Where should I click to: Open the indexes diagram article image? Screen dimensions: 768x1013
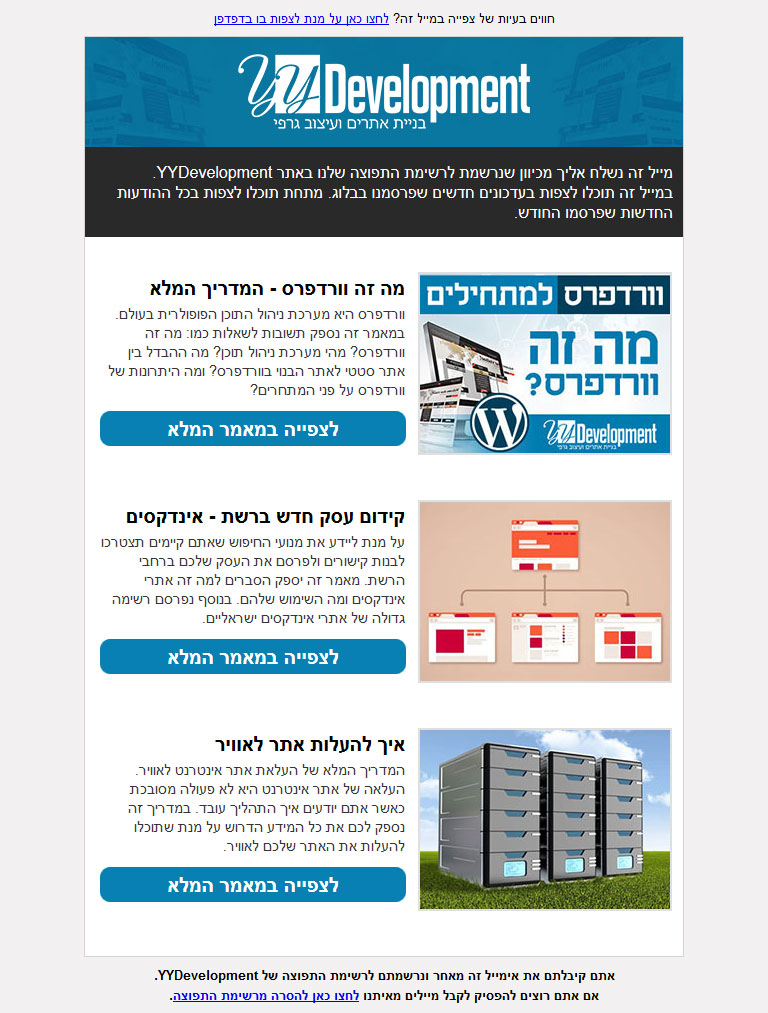[x=544, y=591]
